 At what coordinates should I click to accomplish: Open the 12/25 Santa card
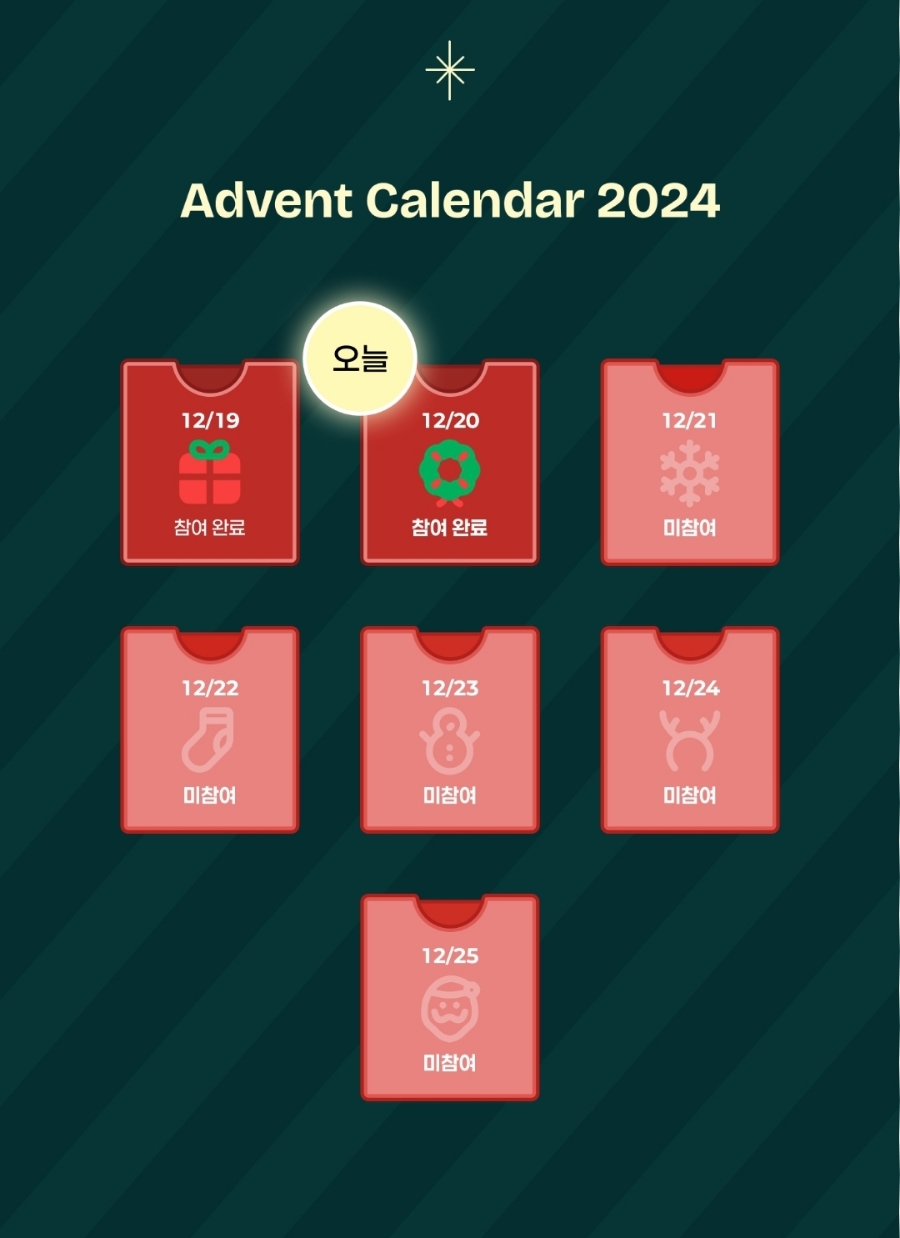450,1005
